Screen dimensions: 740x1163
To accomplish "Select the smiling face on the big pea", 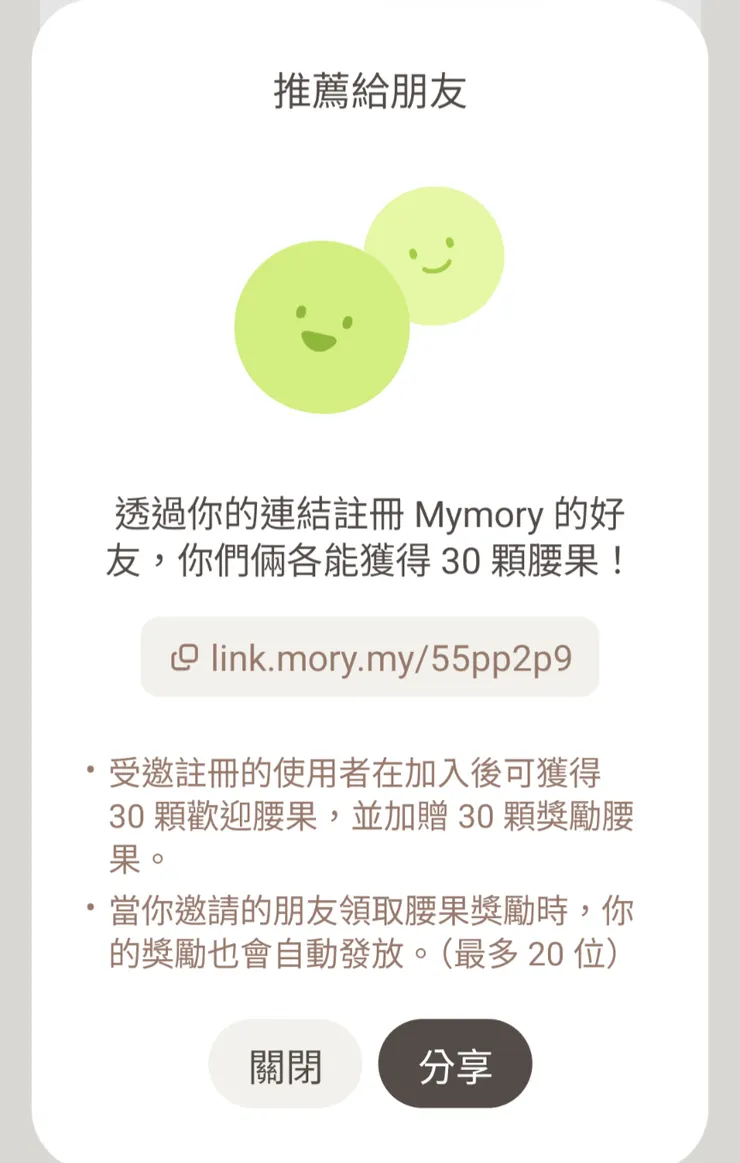I will point(318,325).
